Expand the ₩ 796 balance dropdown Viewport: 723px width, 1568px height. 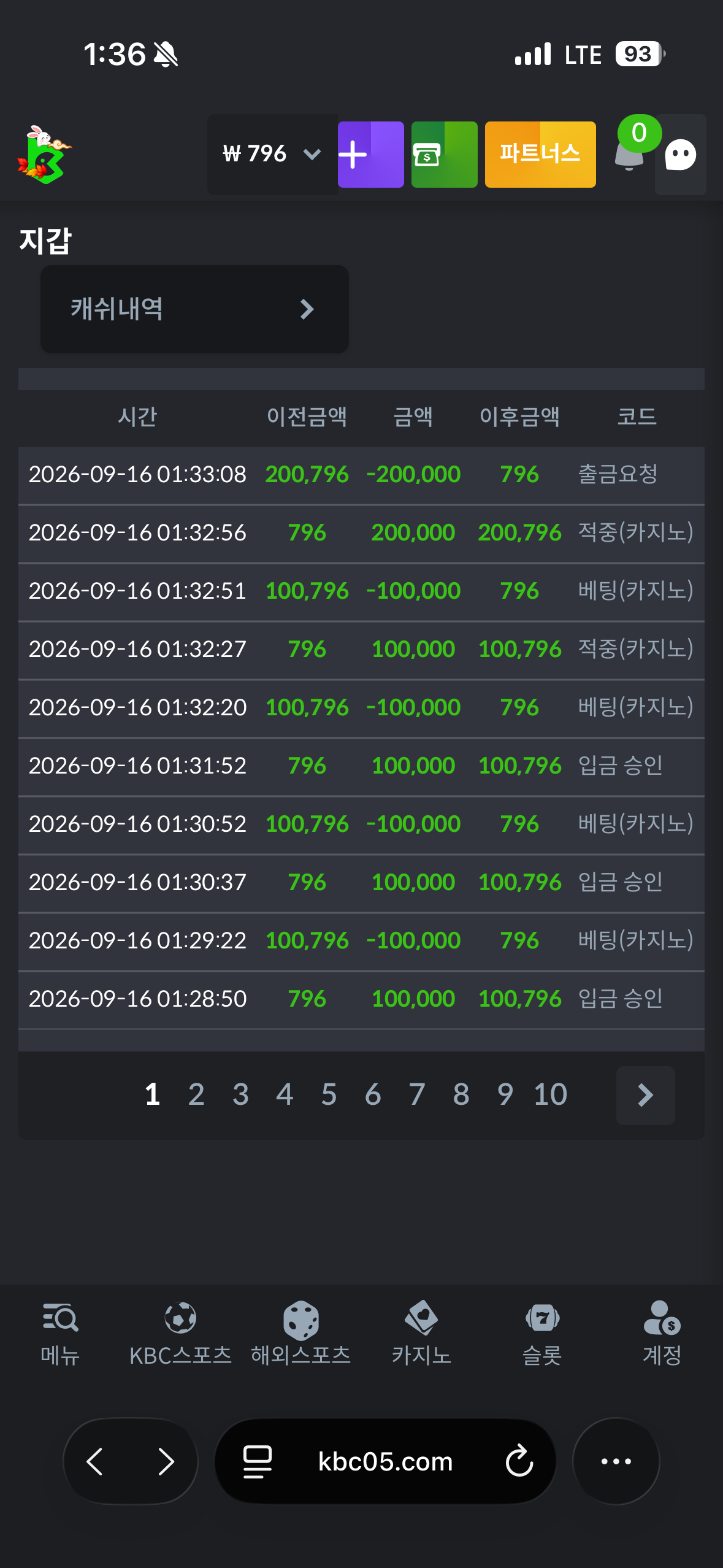click(272, 154)
